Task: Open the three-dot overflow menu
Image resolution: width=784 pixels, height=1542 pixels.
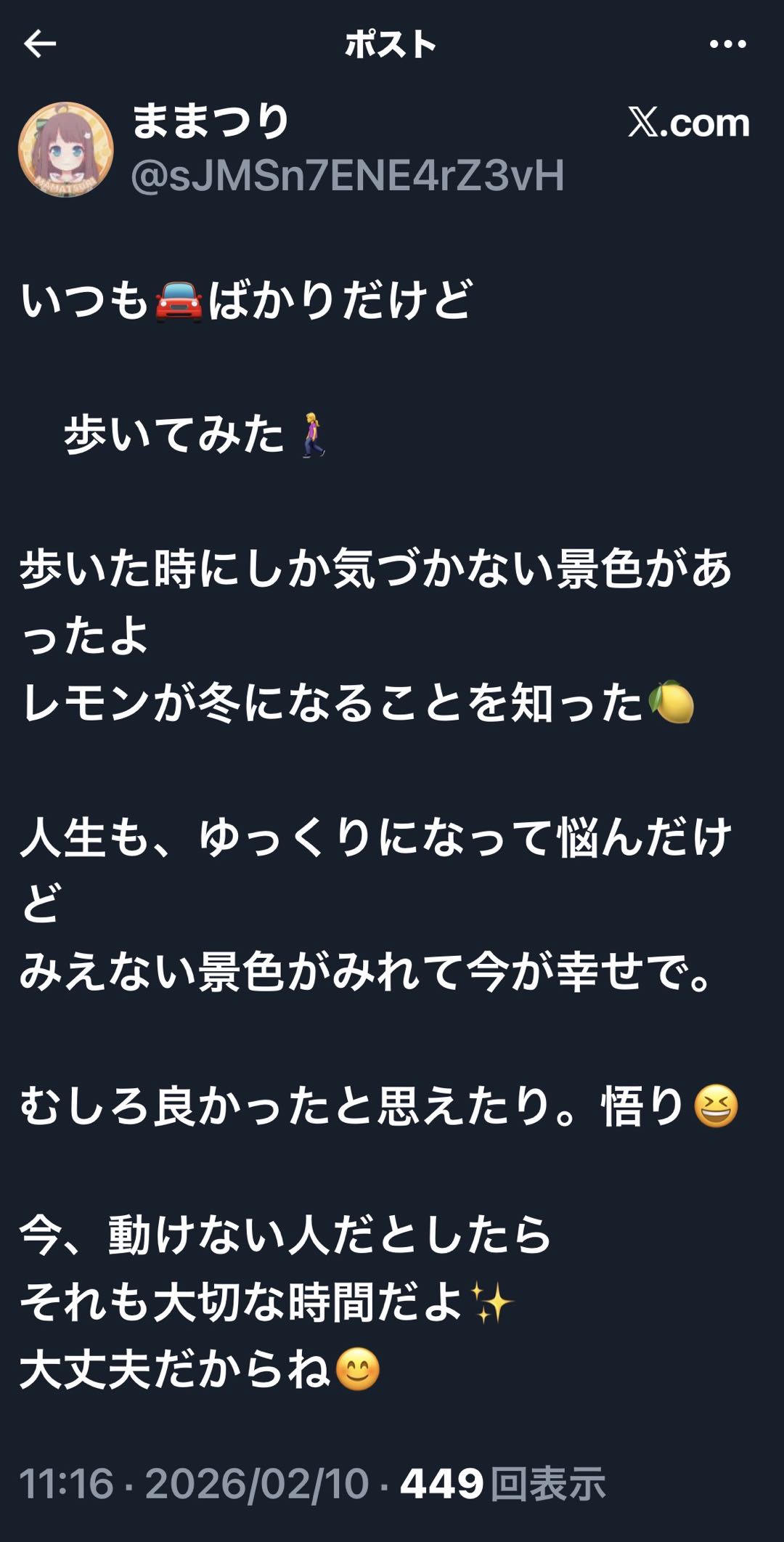Action: pyautogui.click(x=727, y=44)
